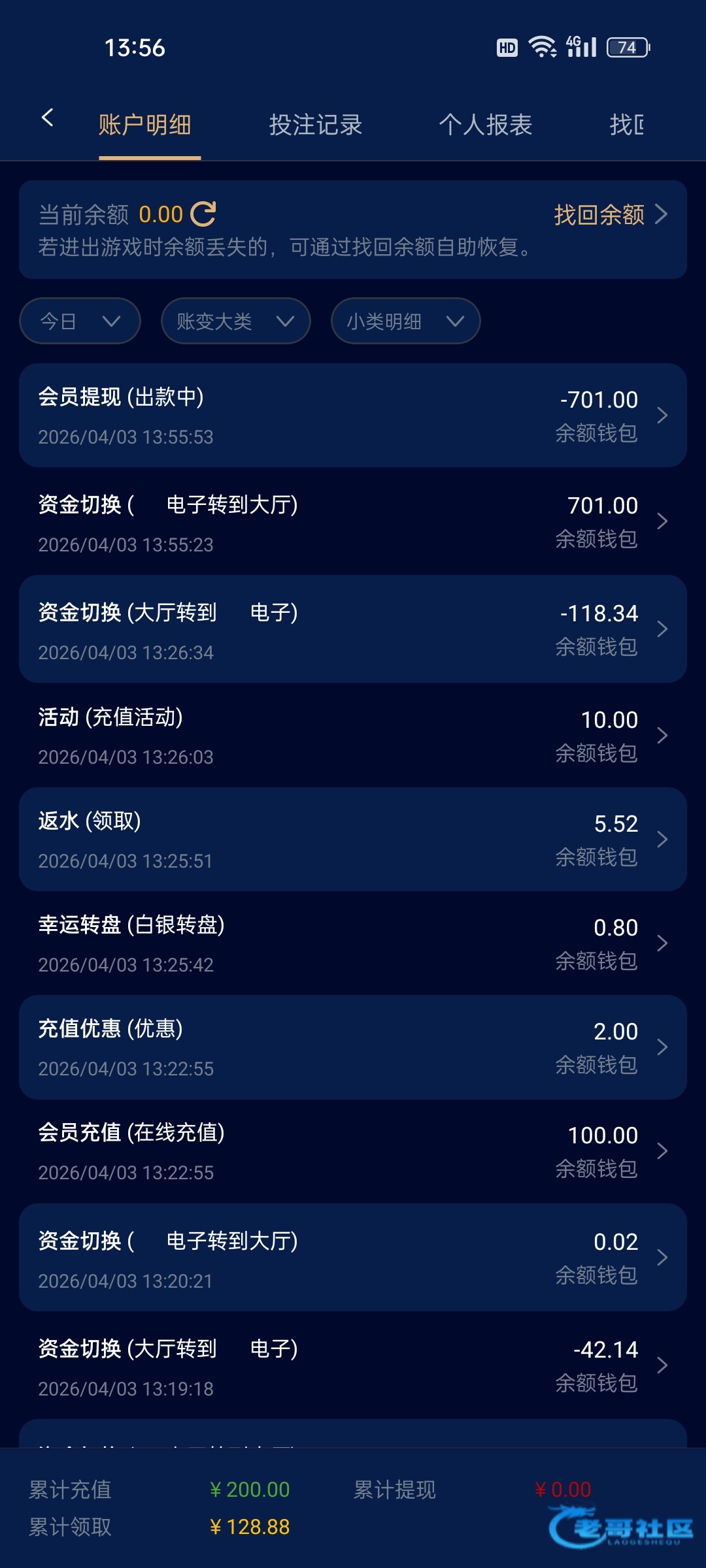Open 会员提现 (出款中) -701.00 record
This screenshot has width=706, height=1568.
353,416
